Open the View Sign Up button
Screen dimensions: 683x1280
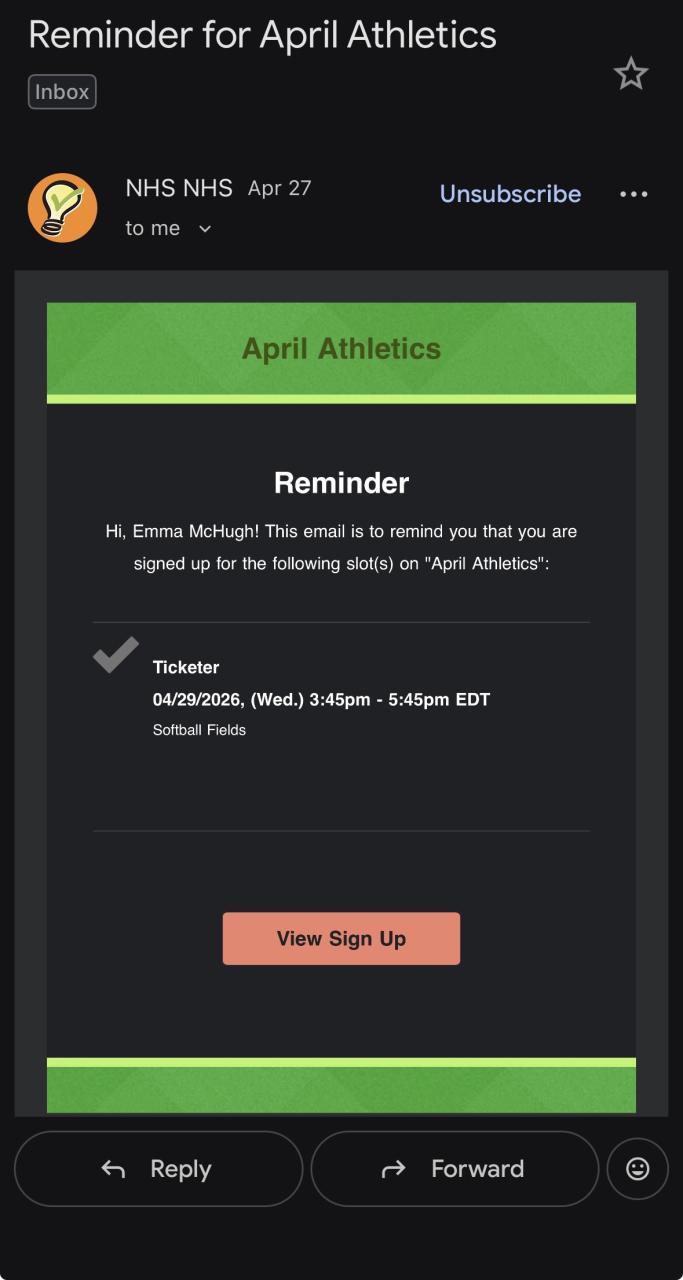click(341, 938)
